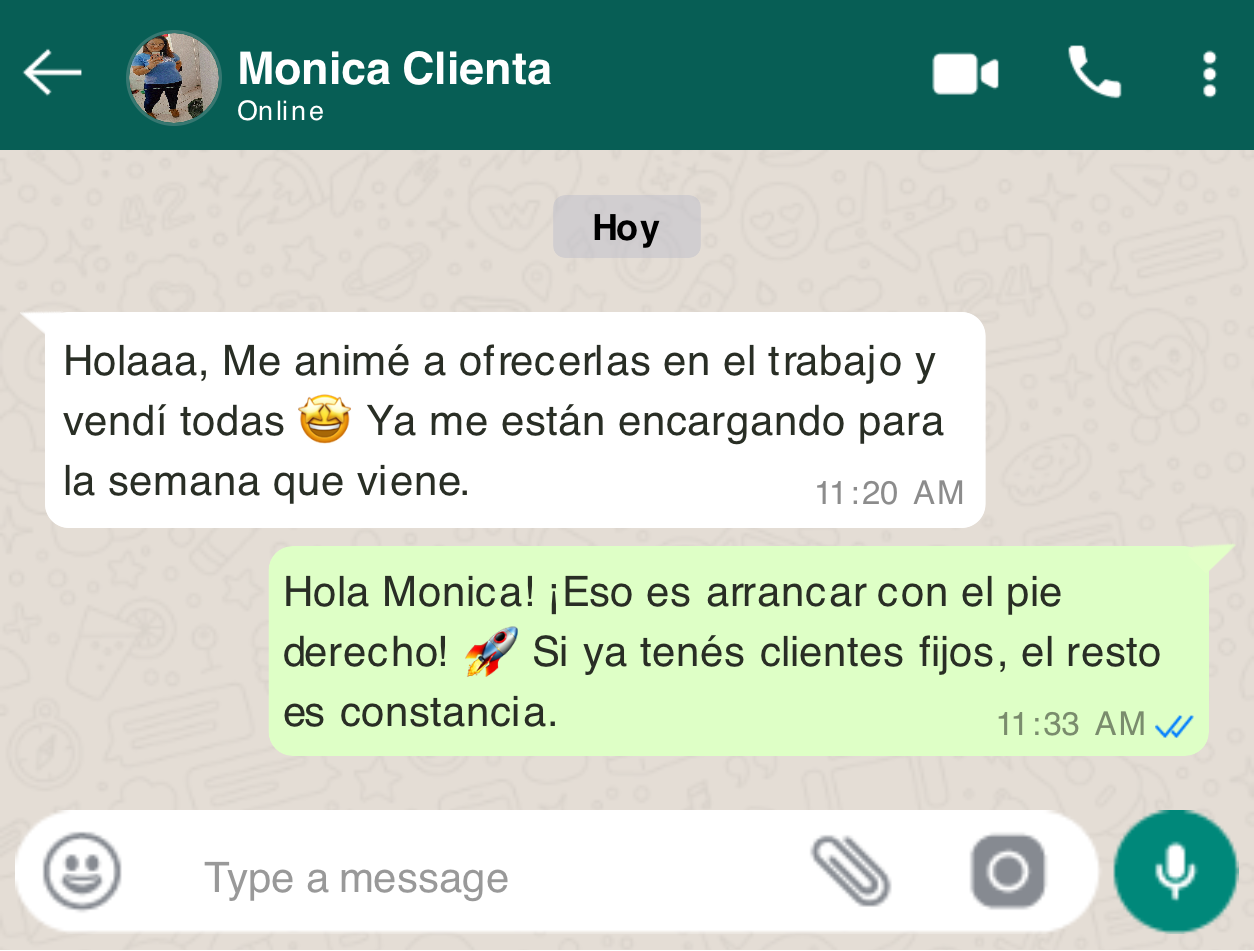
Task: Open the camera from the chat bar
Action: coord(1007,872)
